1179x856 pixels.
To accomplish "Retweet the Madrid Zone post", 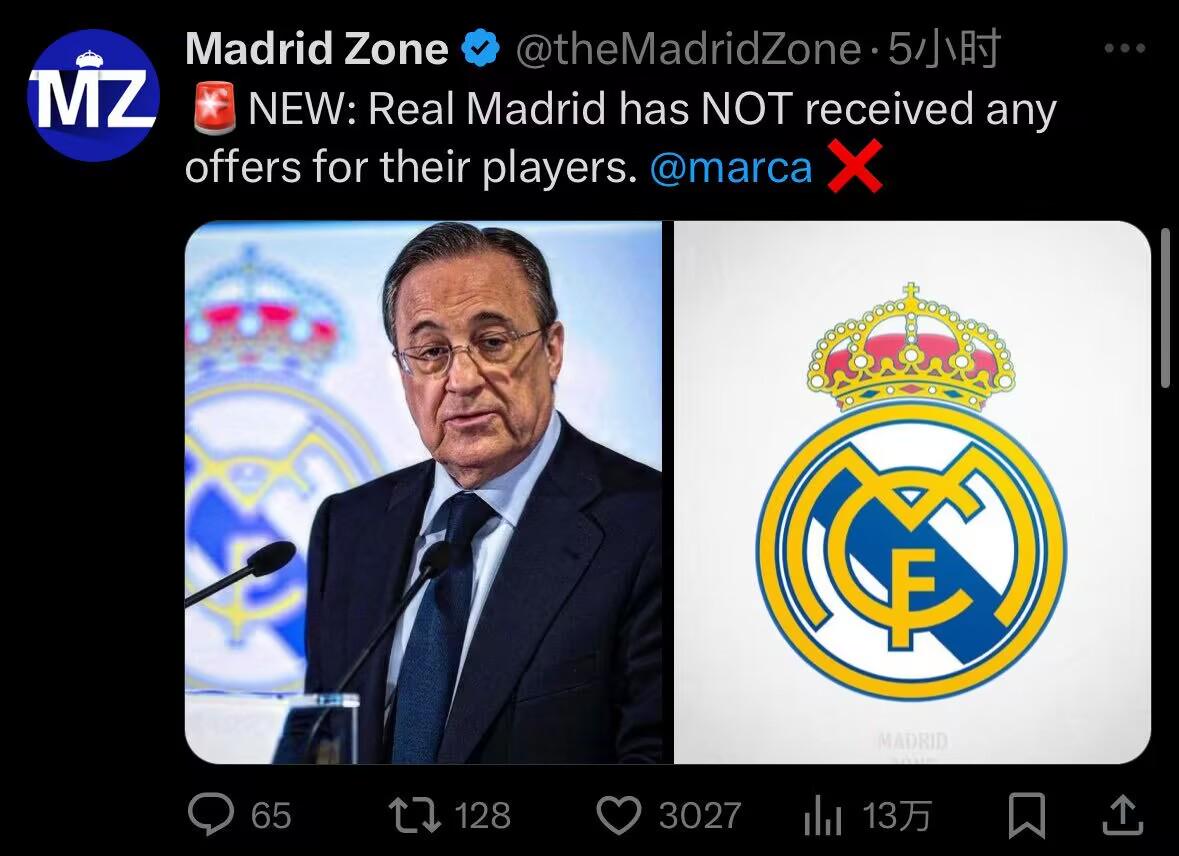I will tap(414, 815).
